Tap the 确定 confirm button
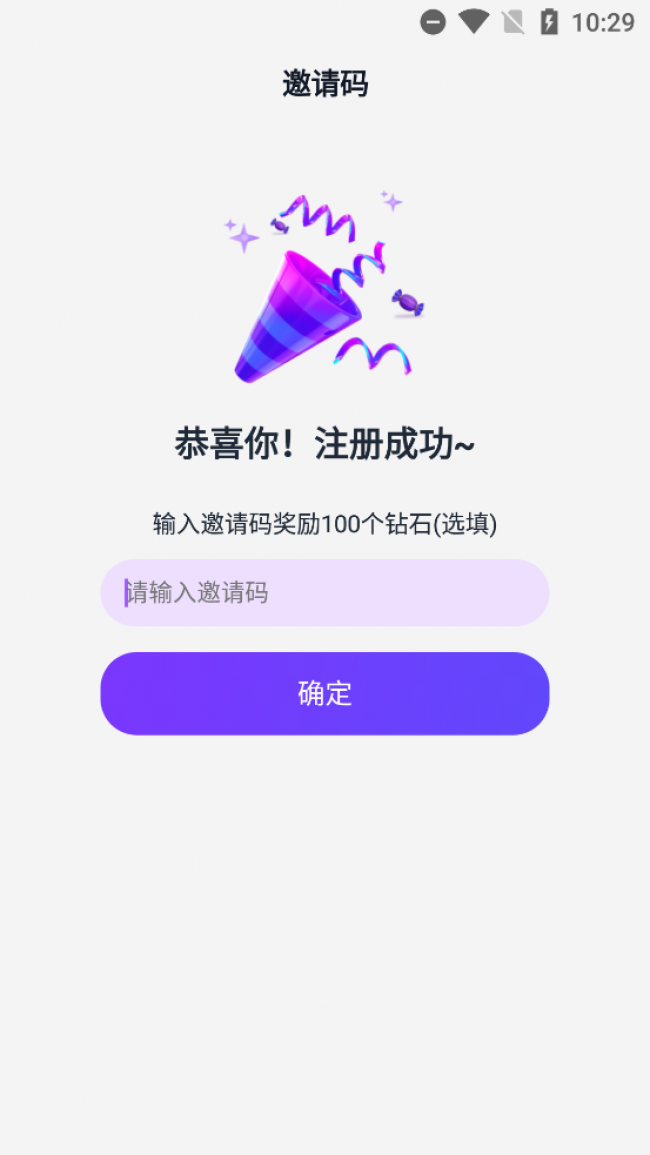This screenshot has width=650, height=1155. [325, 694]
